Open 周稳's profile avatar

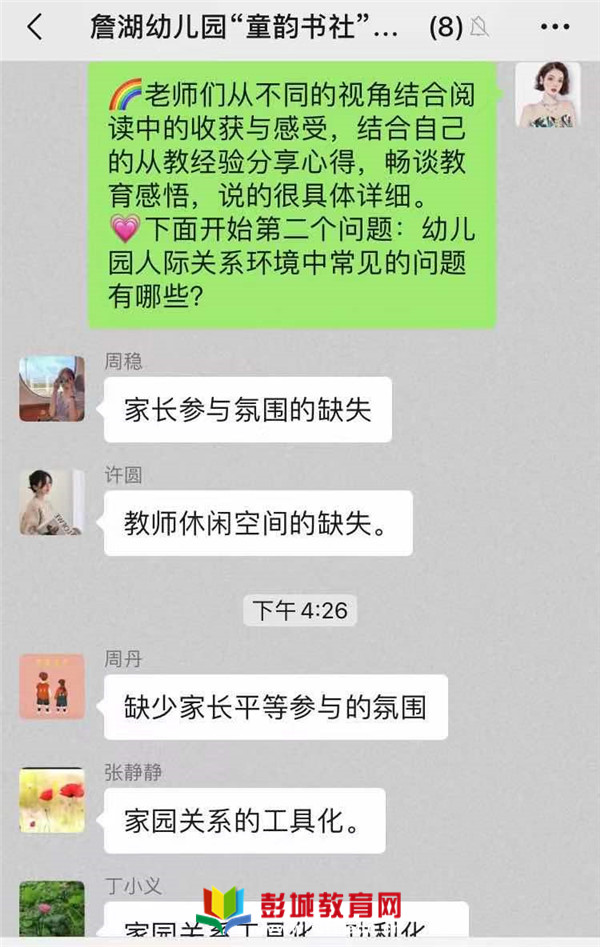coord(52,388)
